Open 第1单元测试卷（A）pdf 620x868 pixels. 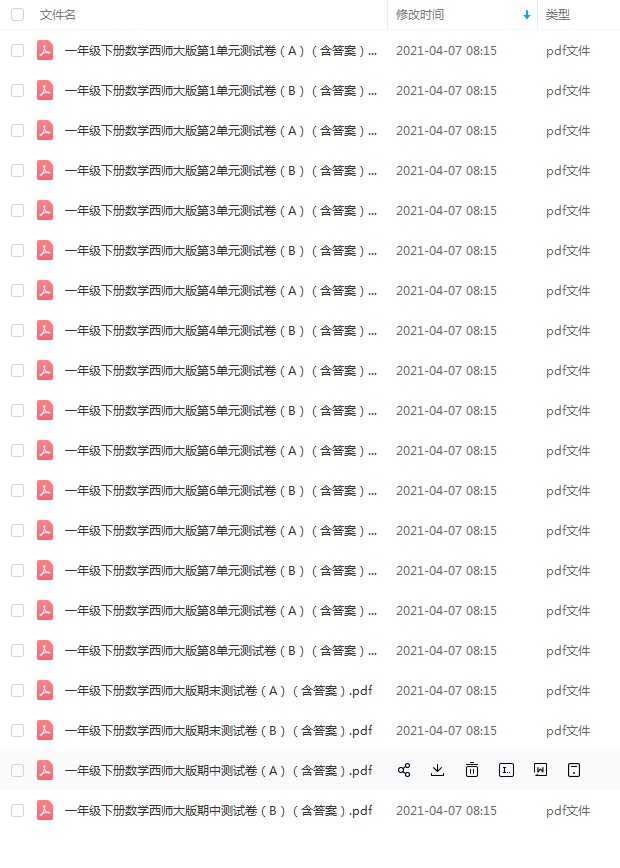click(x=220, y=50)
